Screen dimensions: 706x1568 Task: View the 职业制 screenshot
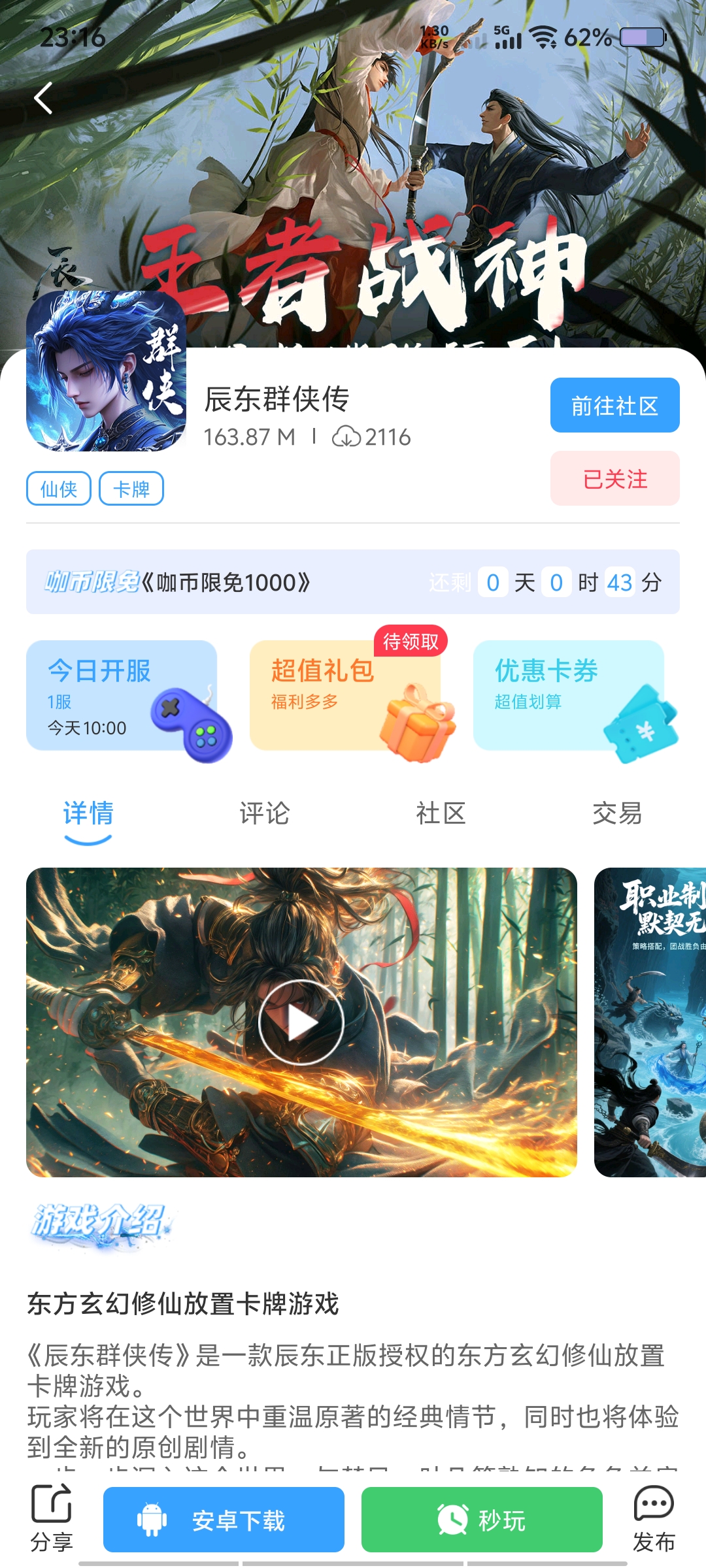click(650, 1022)
